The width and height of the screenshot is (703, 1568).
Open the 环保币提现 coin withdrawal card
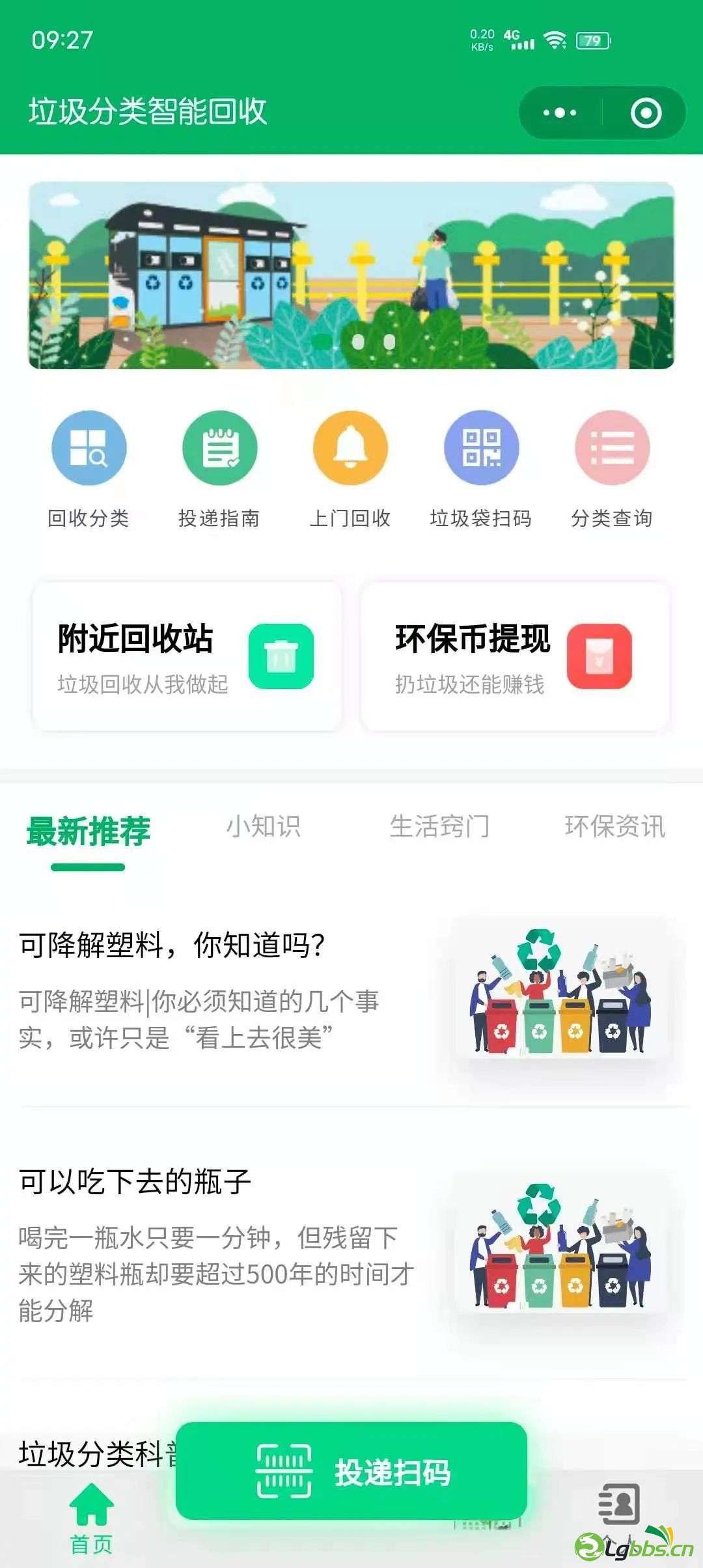click(515, 656)
